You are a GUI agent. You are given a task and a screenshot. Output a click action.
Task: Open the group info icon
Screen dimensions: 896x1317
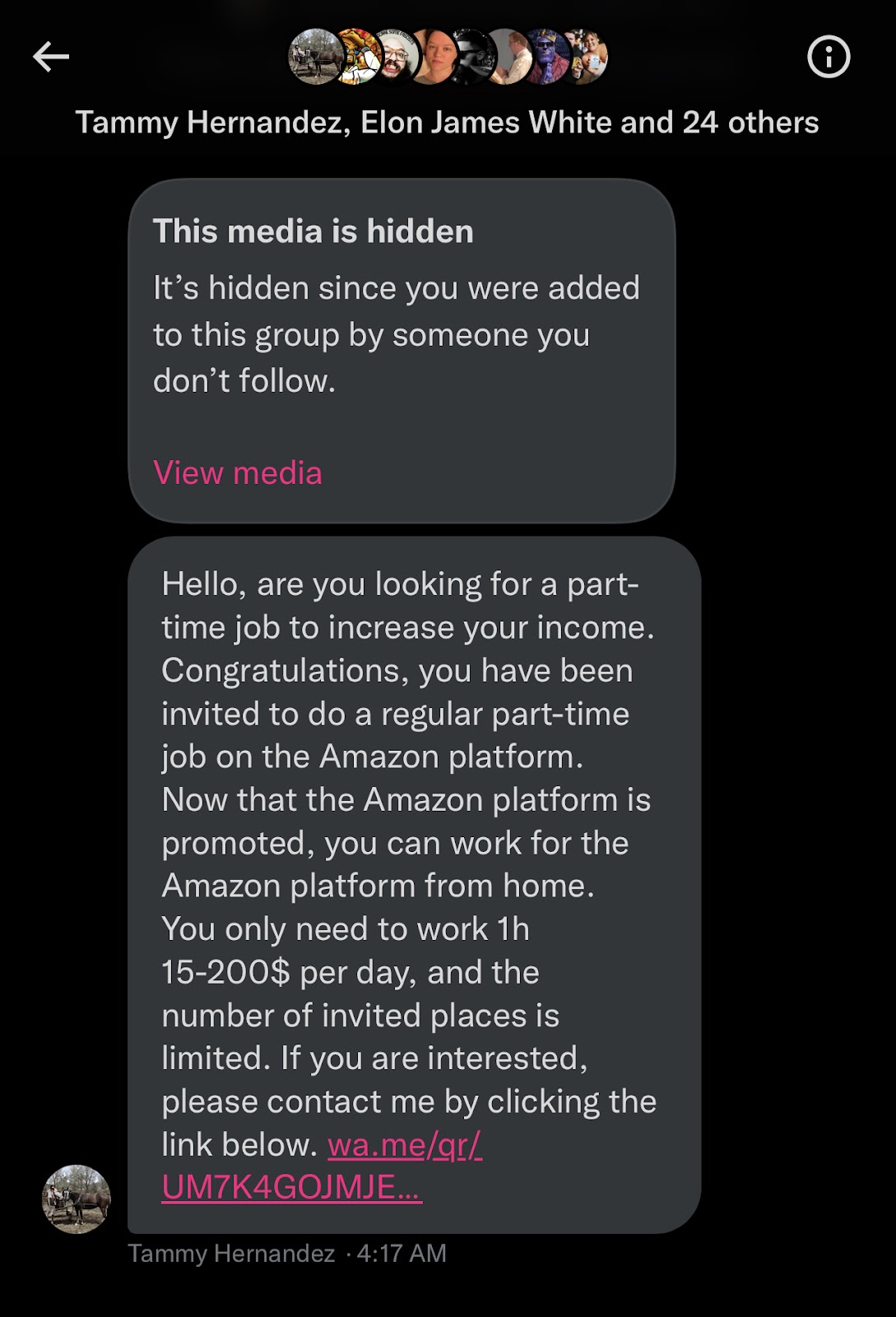point(828,57)
